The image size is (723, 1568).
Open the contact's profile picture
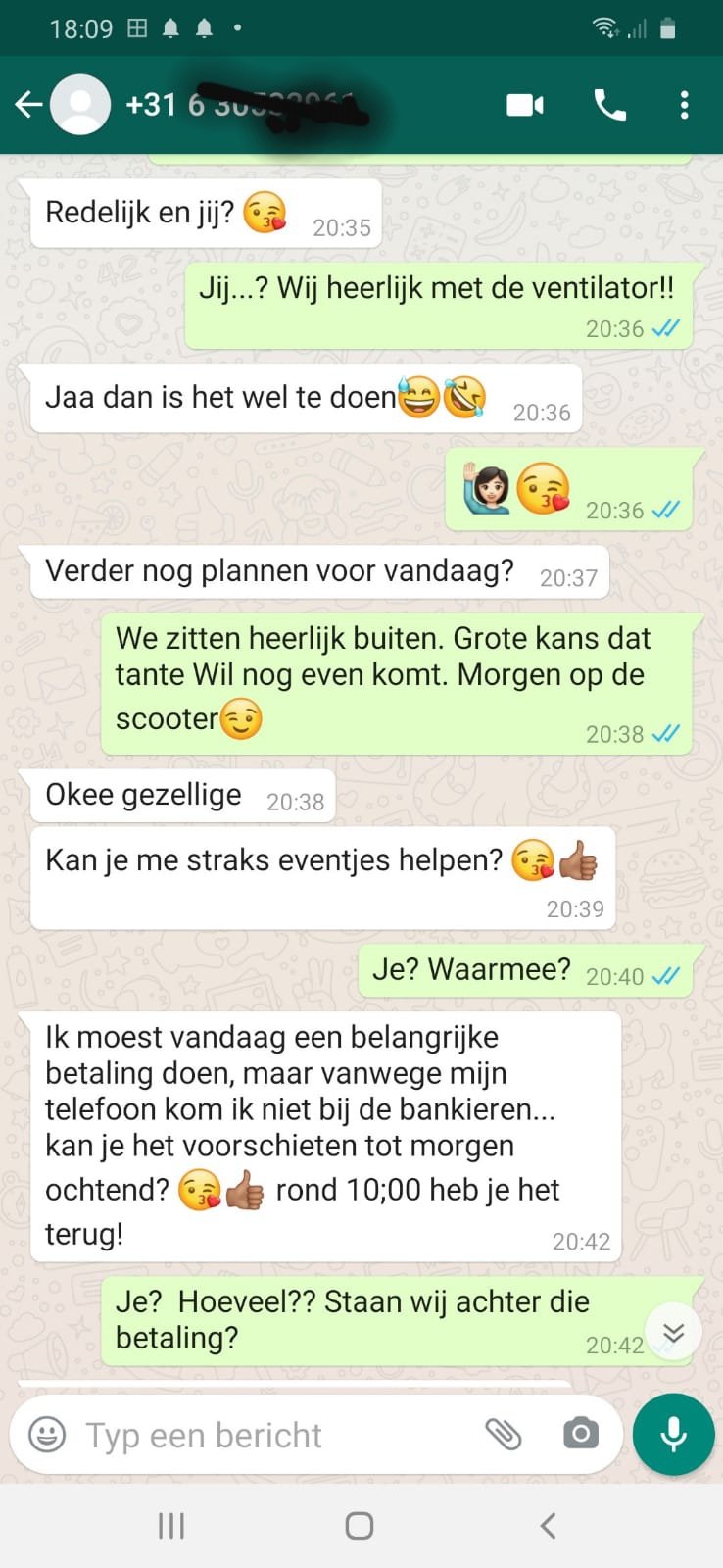pos(80,104)
